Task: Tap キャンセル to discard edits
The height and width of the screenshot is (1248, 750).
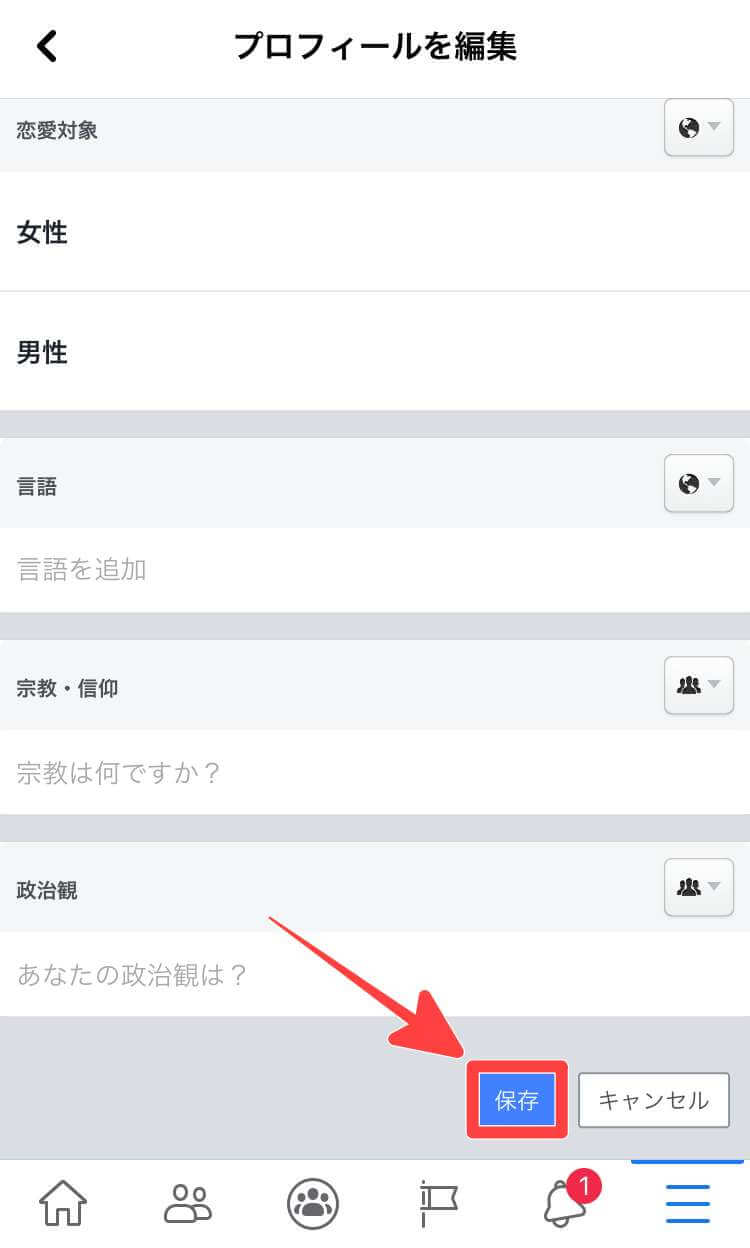Action: coord(654,1100)
